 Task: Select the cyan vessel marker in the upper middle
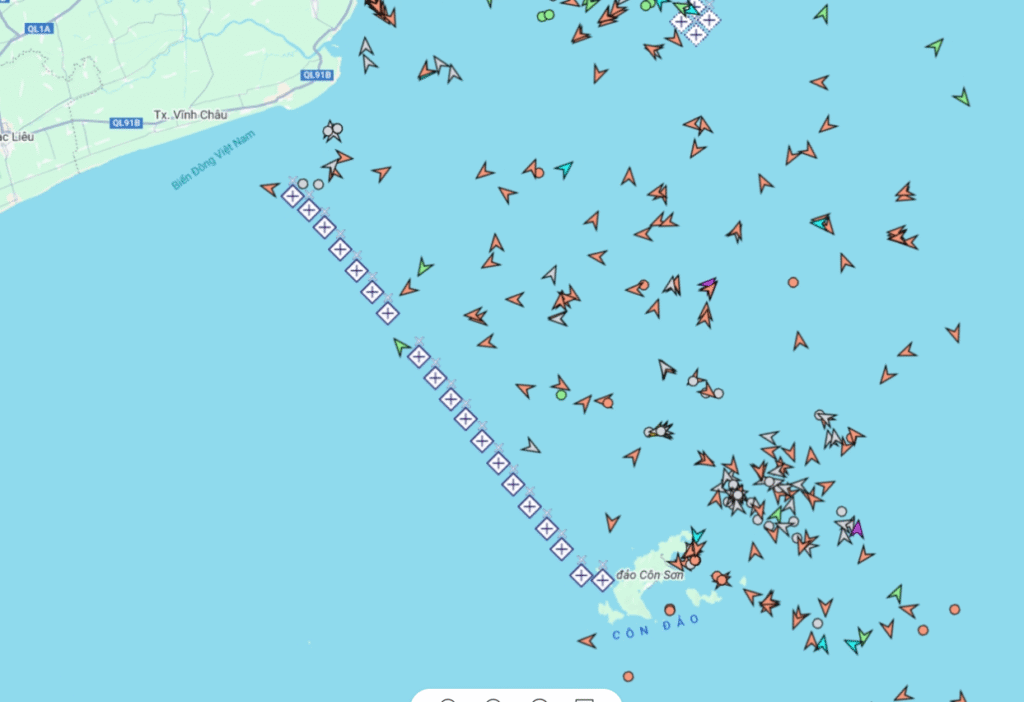click(x=565, y=168)
